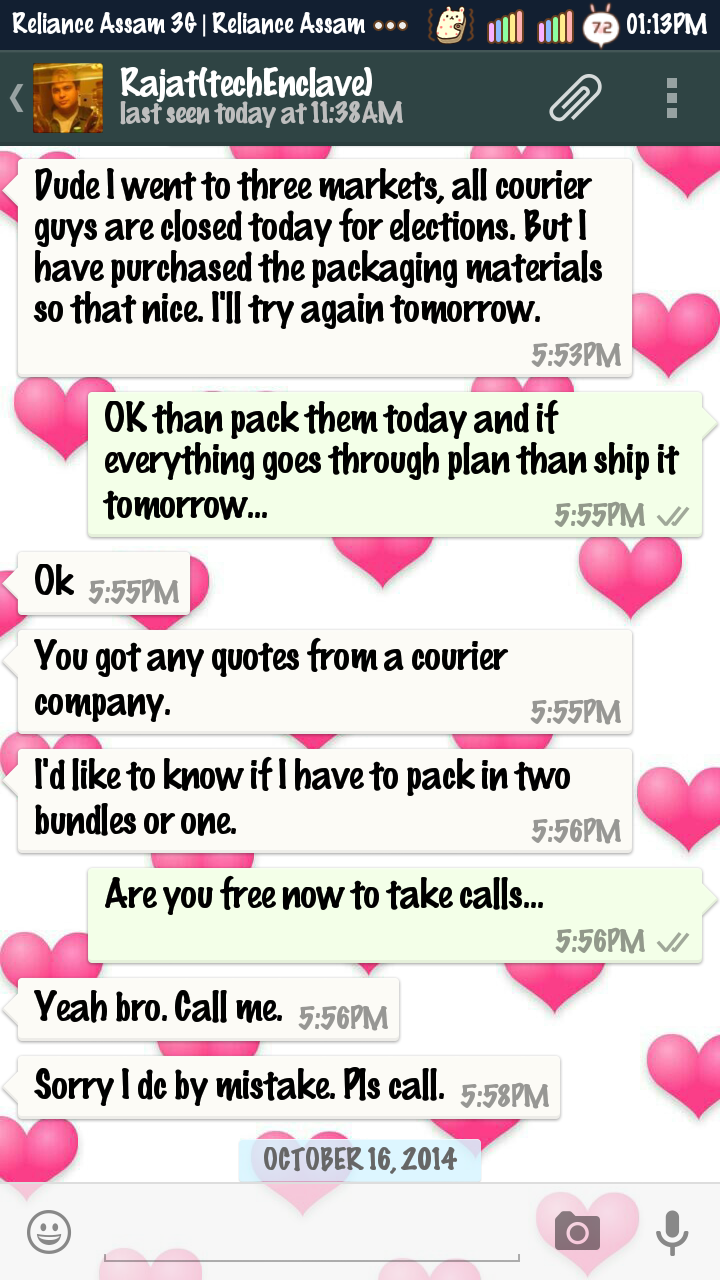Go back using the chevron beside Rajat's photo
Viewport: 720px width, 1280px height.
pos(16,98)
